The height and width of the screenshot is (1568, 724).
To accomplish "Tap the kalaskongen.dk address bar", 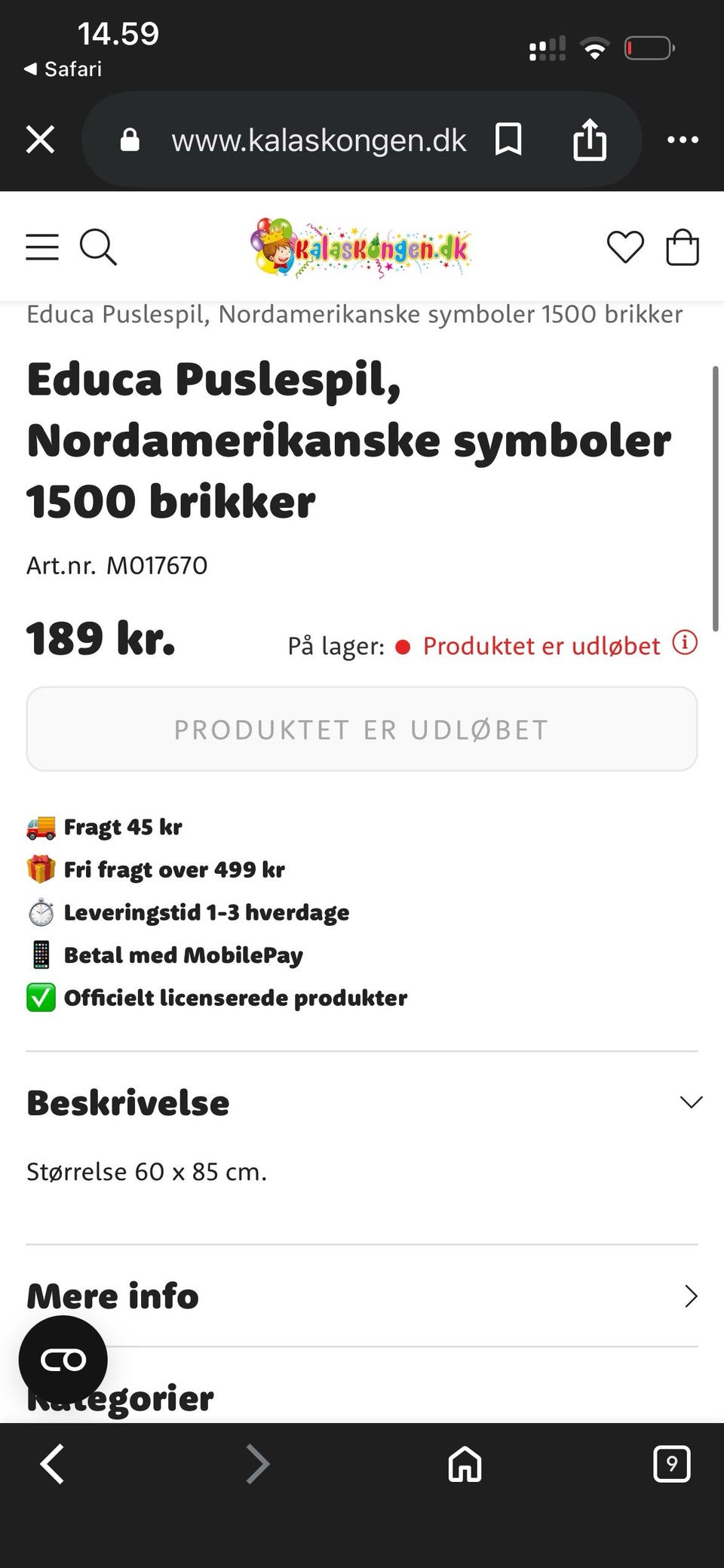I will pyautogui.click(x=319, y=140).
